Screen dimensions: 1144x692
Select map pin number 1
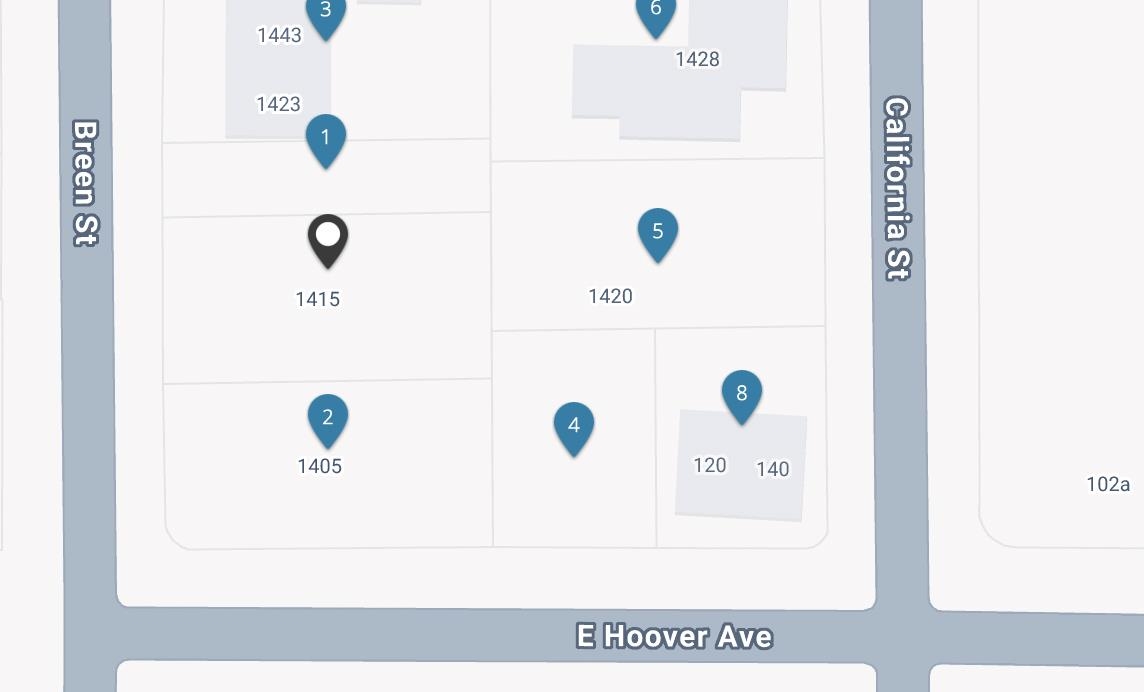(x=325, y=137)
